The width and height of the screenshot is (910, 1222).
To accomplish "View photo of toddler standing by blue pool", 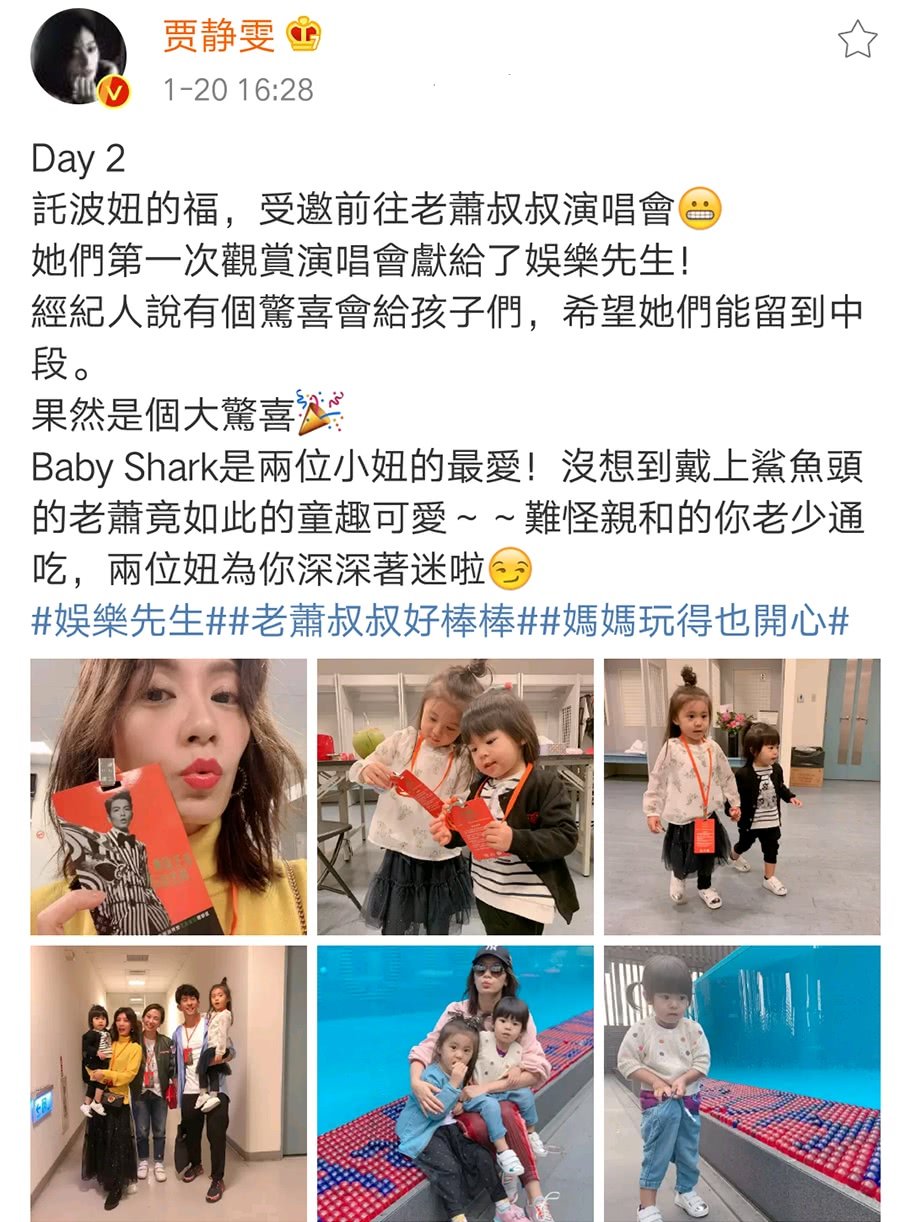I will pyautogui.click(x=742, y=1084).
